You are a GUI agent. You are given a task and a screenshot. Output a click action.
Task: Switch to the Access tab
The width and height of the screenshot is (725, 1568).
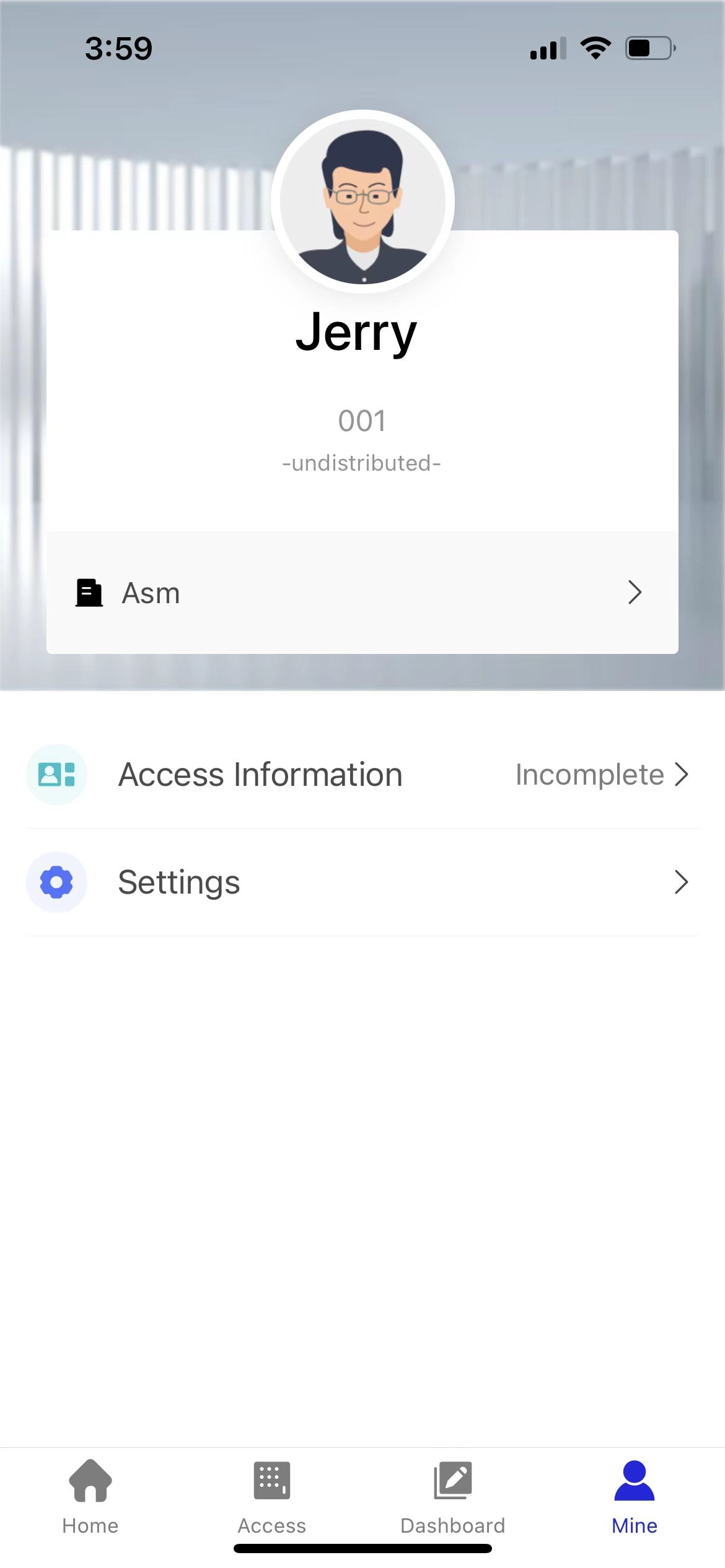pos(271,1496)
